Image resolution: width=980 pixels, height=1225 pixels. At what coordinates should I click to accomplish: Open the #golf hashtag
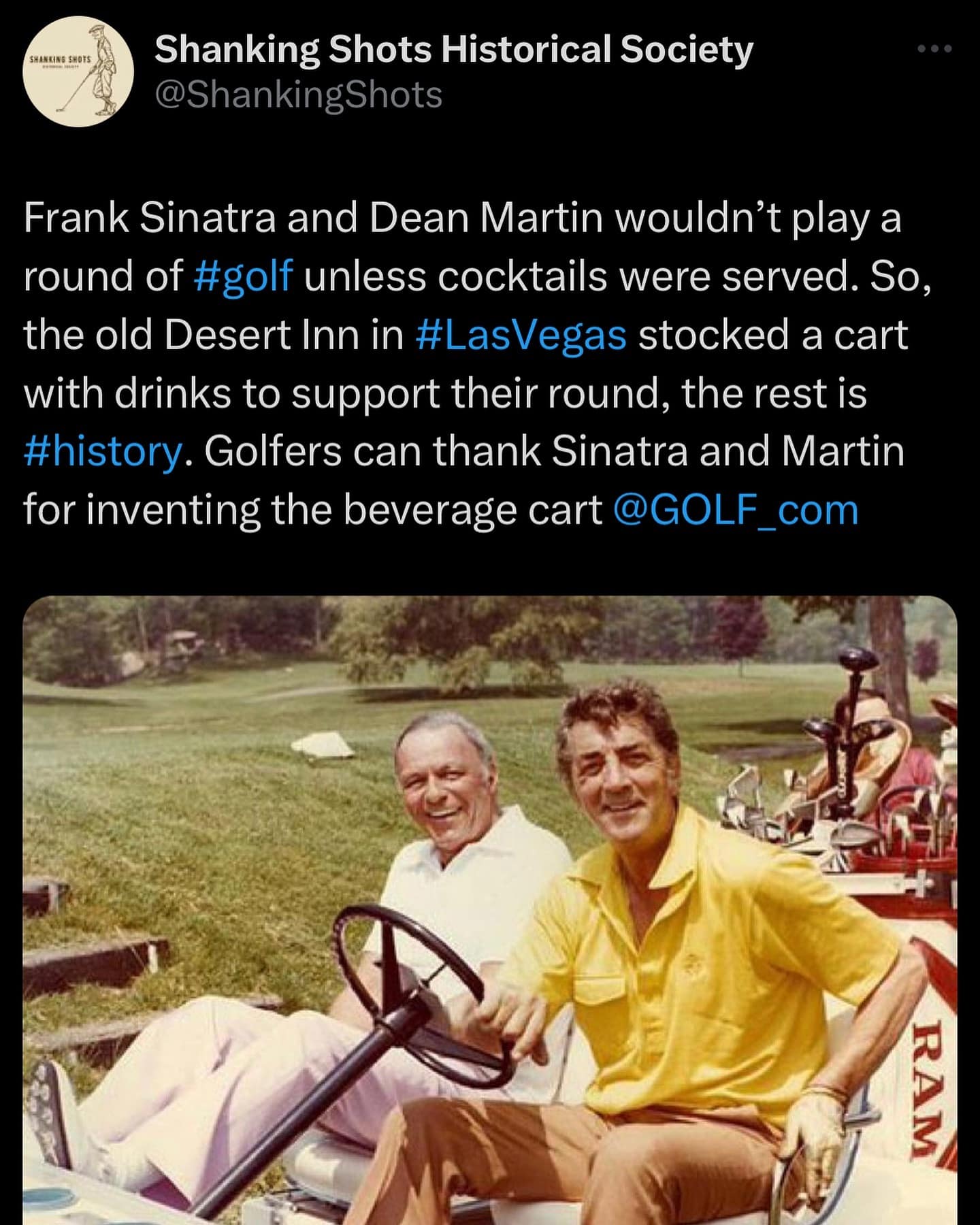point(244,276)
